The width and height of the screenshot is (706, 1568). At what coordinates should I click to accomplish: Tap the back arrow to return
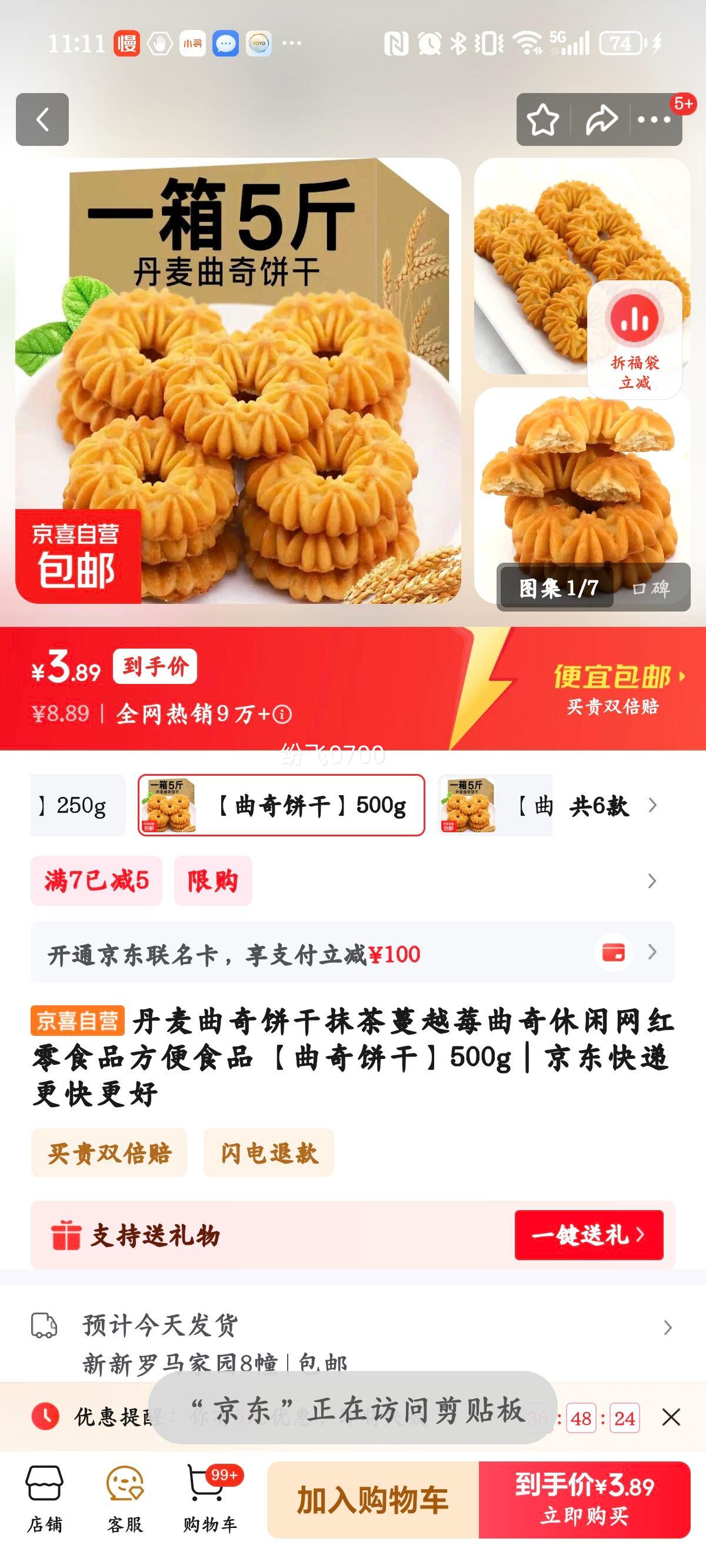[40, 119]
